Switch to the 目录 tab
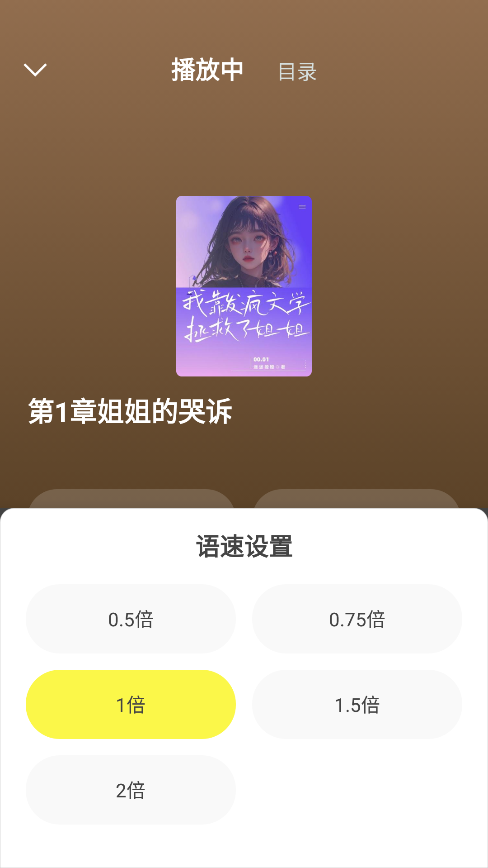 coord(297,72)
